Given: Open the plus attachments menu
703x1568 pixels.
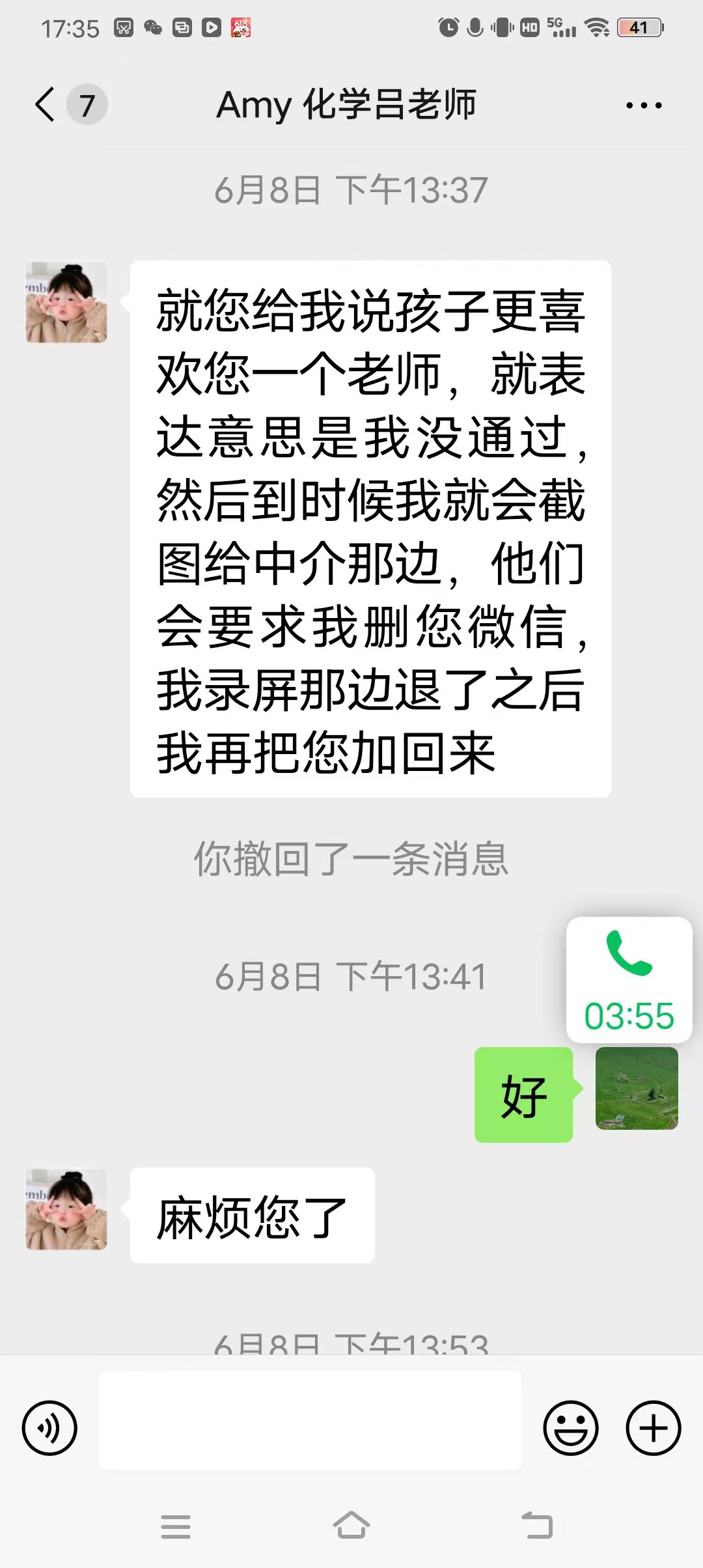Looking at the screenshot, I should pyautogui.click(x=653, y=1428).
